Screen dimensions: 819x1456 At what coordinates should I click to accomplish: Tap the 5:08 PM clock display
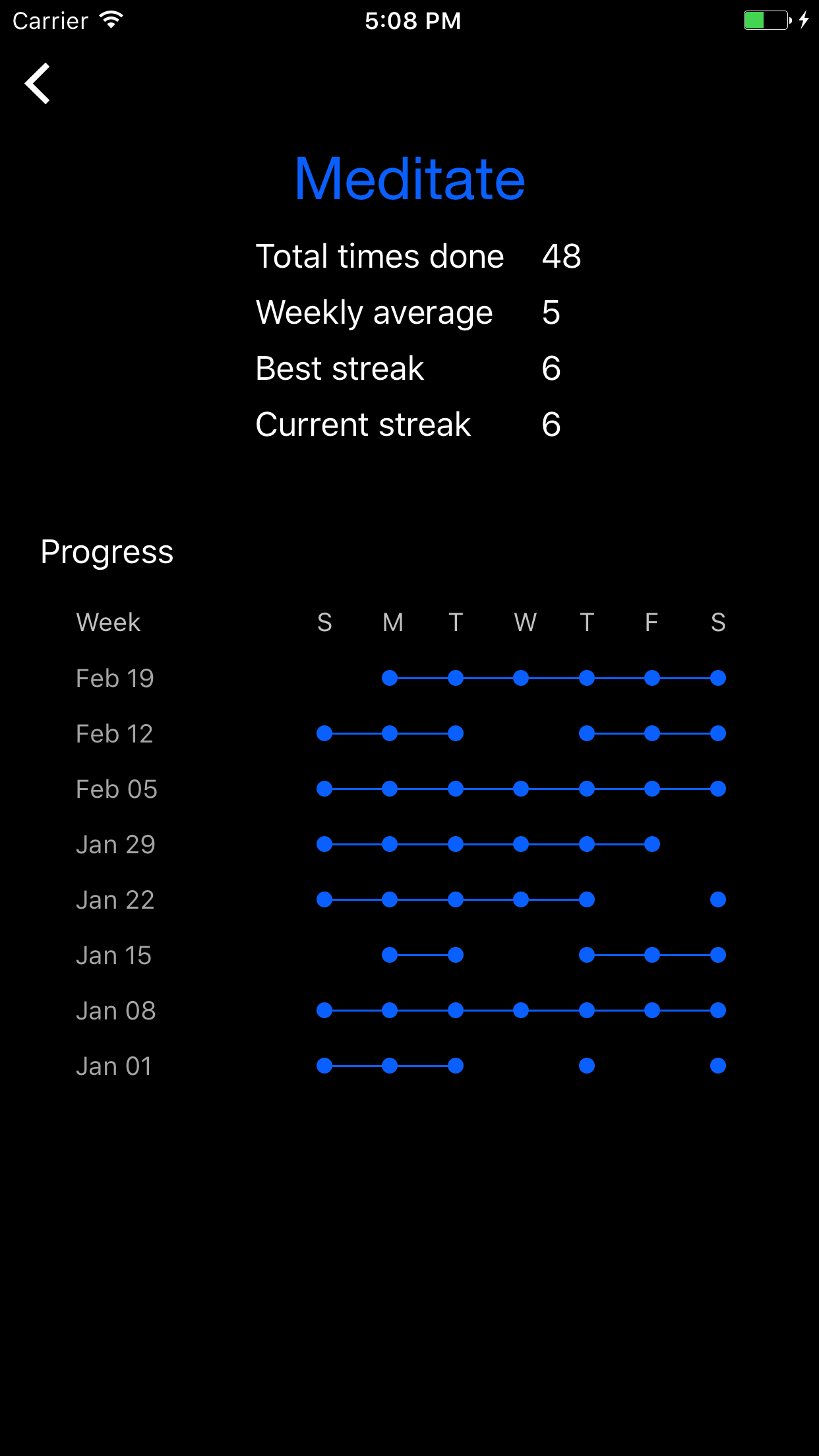click(x=413, y=20)
